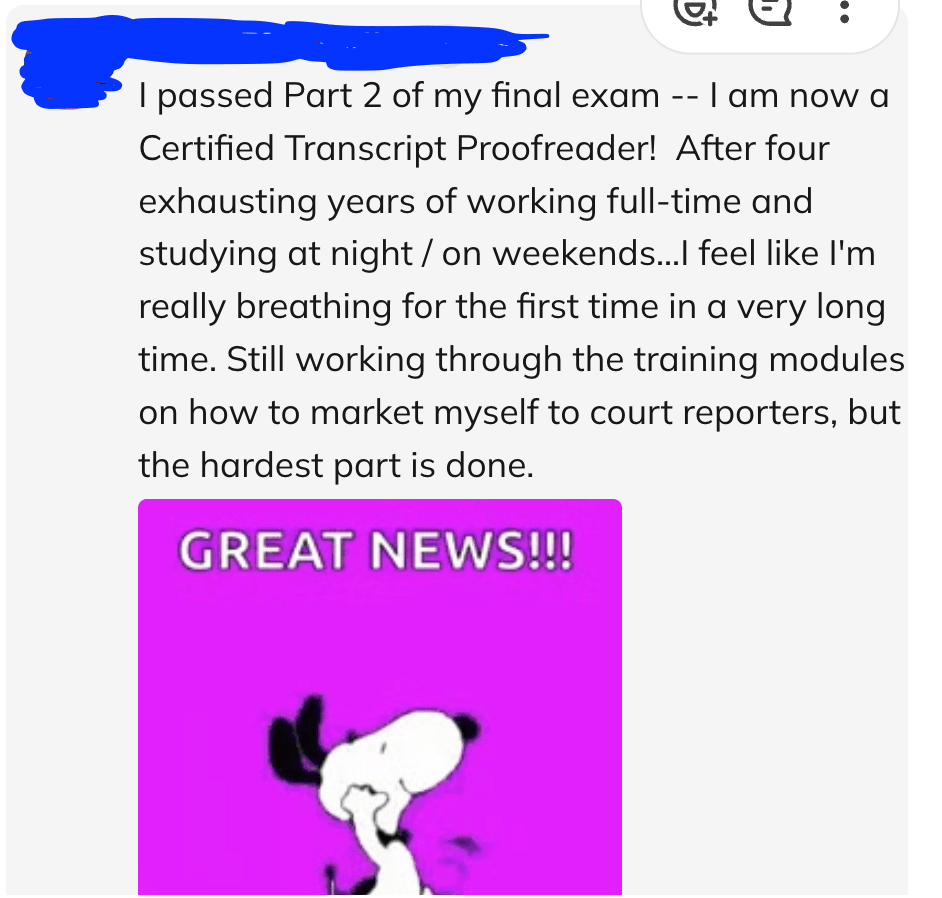Screen dimensions: 942x898
Task: Add an emoji reaction to the message
Action: pyautogui.click(x=694, y=10)
